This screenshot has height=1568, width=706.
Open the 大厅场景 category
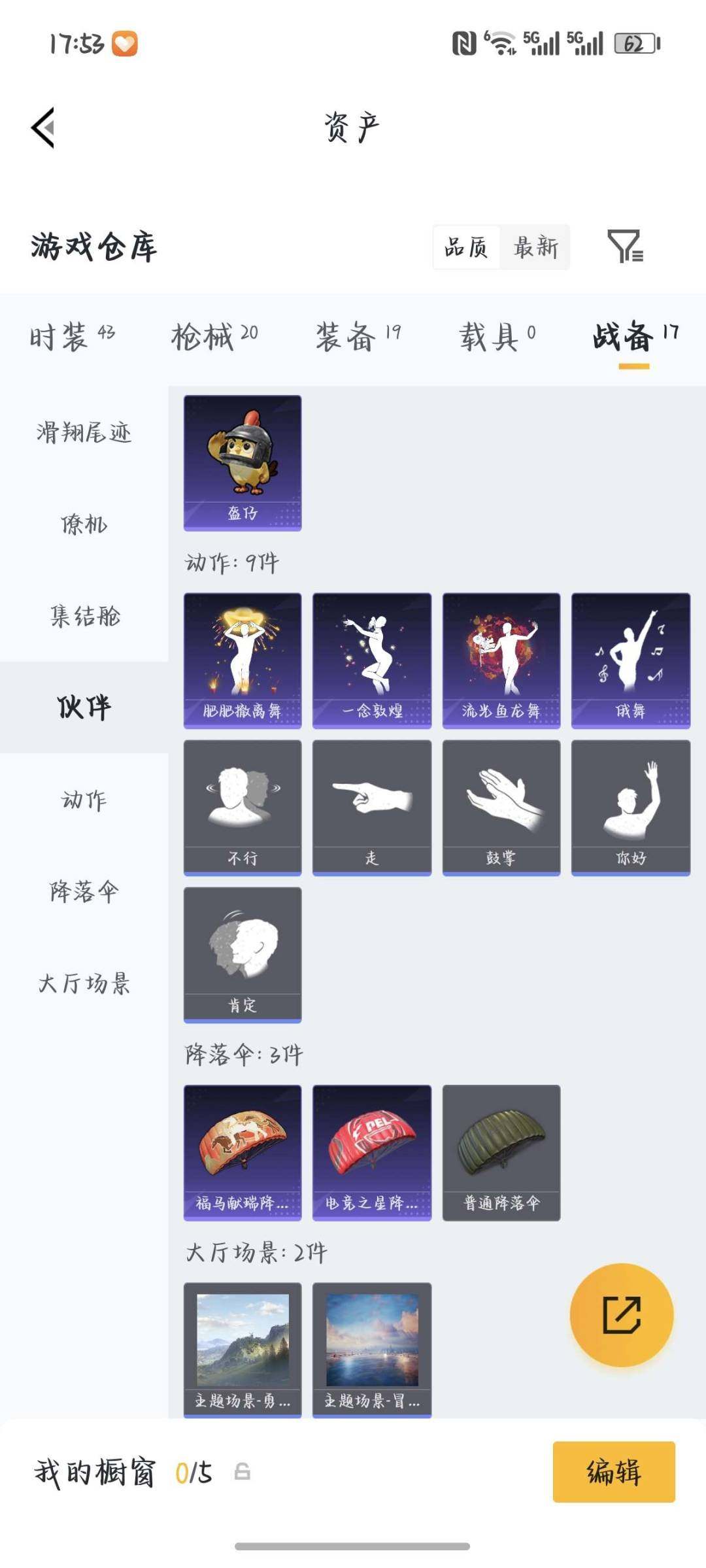click(84, 984)
